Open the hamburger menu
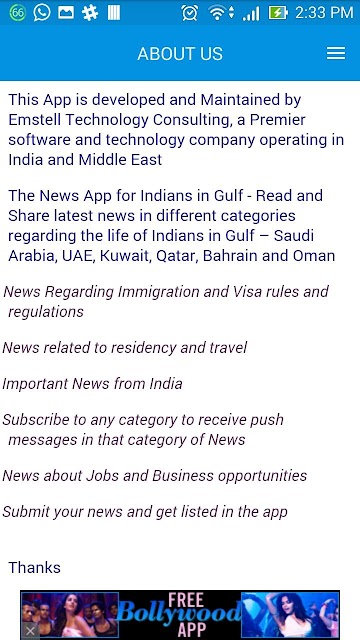This screenshot has width=360, height=640. [336, 53]
